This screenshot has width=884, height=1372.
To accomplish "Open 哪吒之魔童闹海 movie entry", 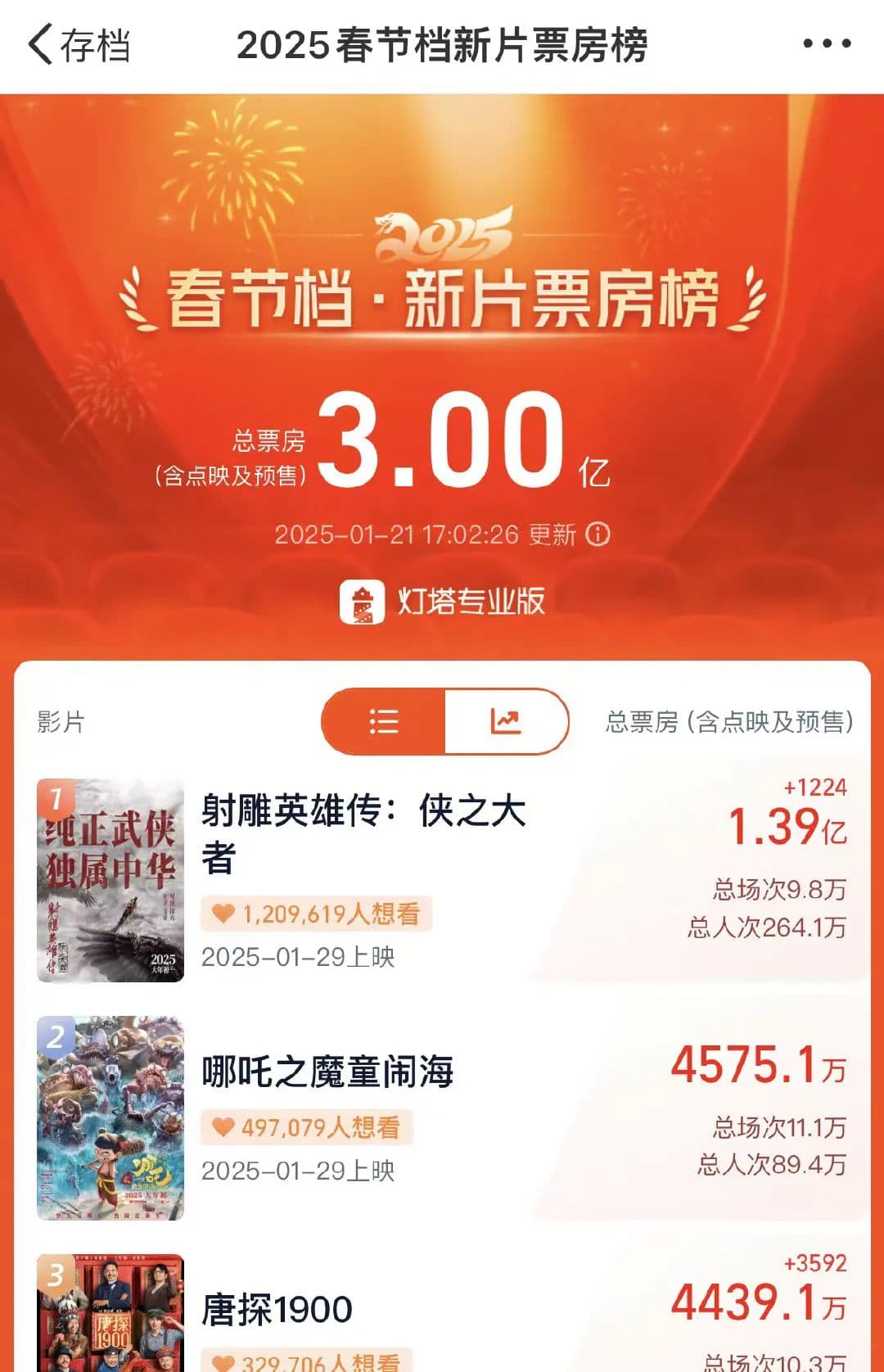I will coord(327,1072).
